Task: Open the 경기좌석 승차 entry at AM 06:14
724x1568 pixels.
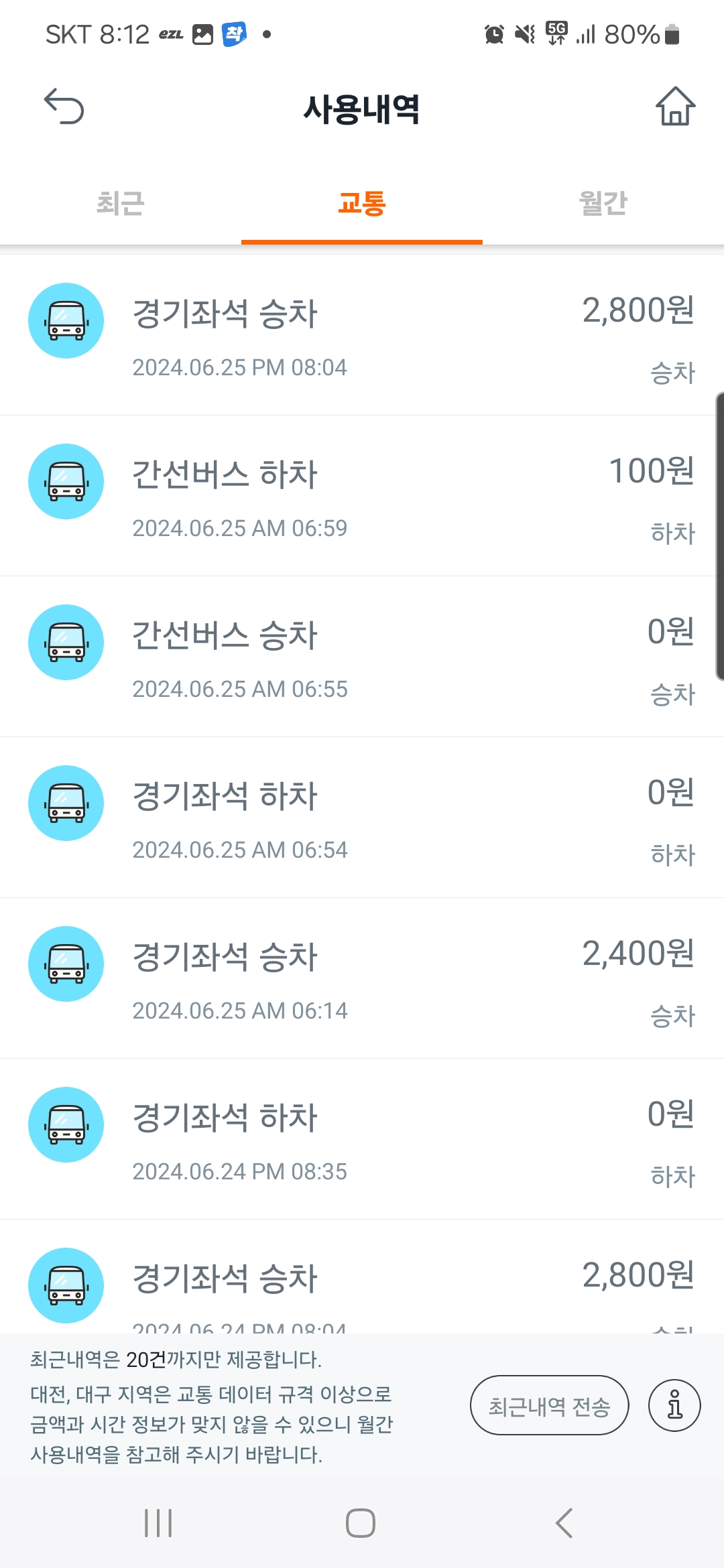Action: pyautogui.click(x=362, y=978)
